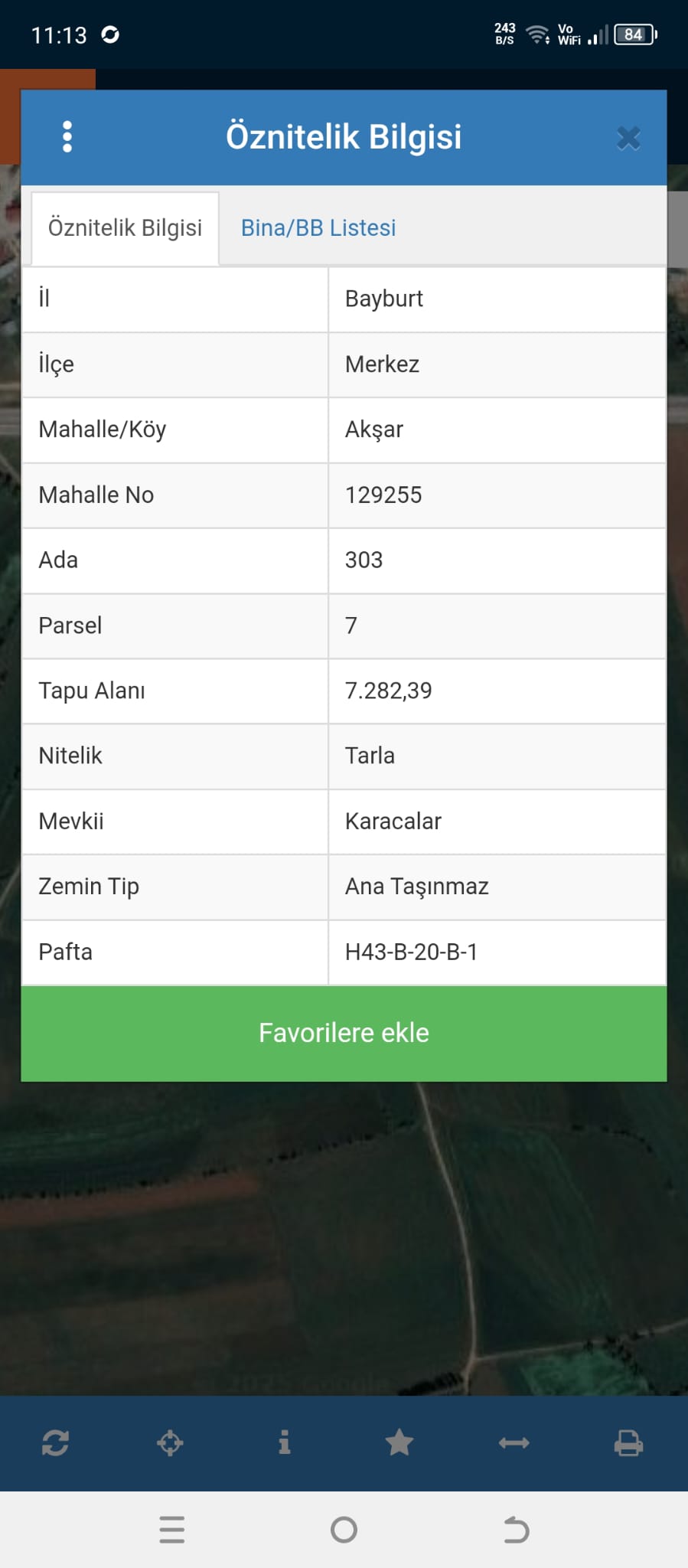
Task: Tap the system home button
Action: click(344, 1530)
